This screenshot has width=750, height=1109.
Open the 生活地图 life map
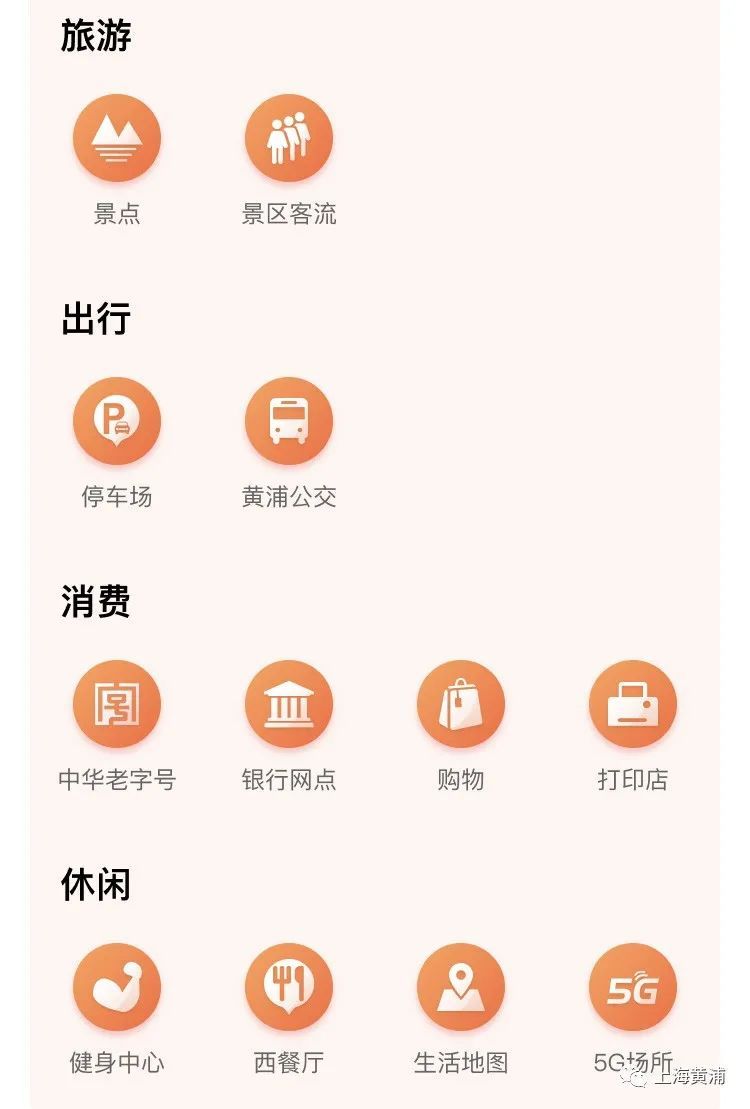point(461,988)
